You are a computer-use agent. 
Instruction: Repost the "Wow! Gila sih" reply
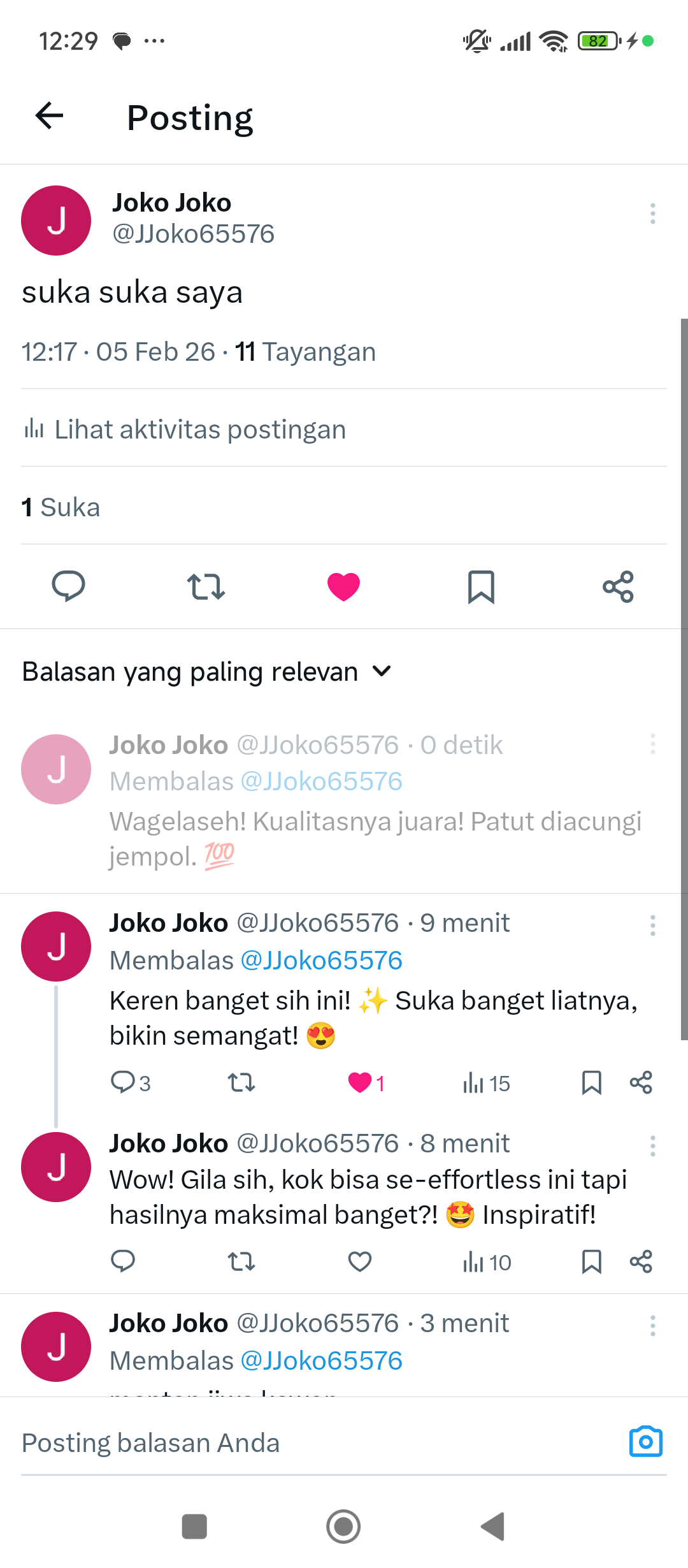click(241, 1261)
